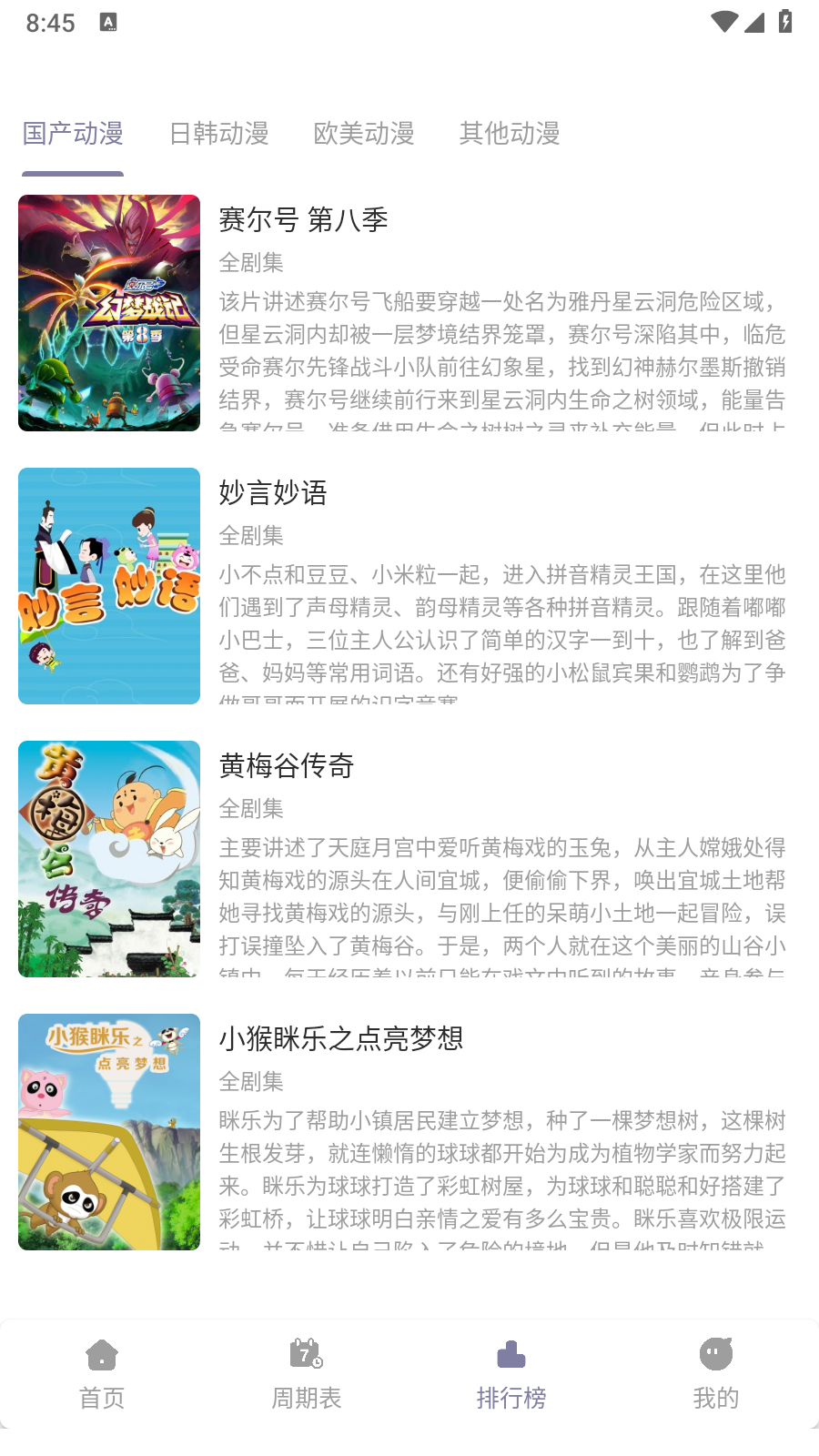Tap the Wi-Fi status icon

click(x=723, y=23)
